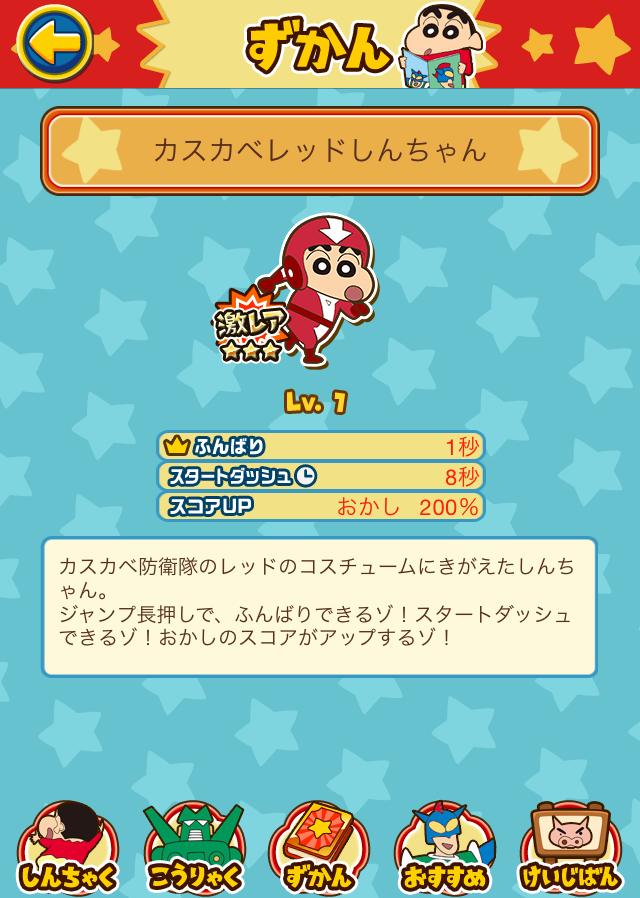Image resolution: width=640 pixels, height=898 pixels.
Task: Open the おすすめ tab
Action: [x=445, y=848]
